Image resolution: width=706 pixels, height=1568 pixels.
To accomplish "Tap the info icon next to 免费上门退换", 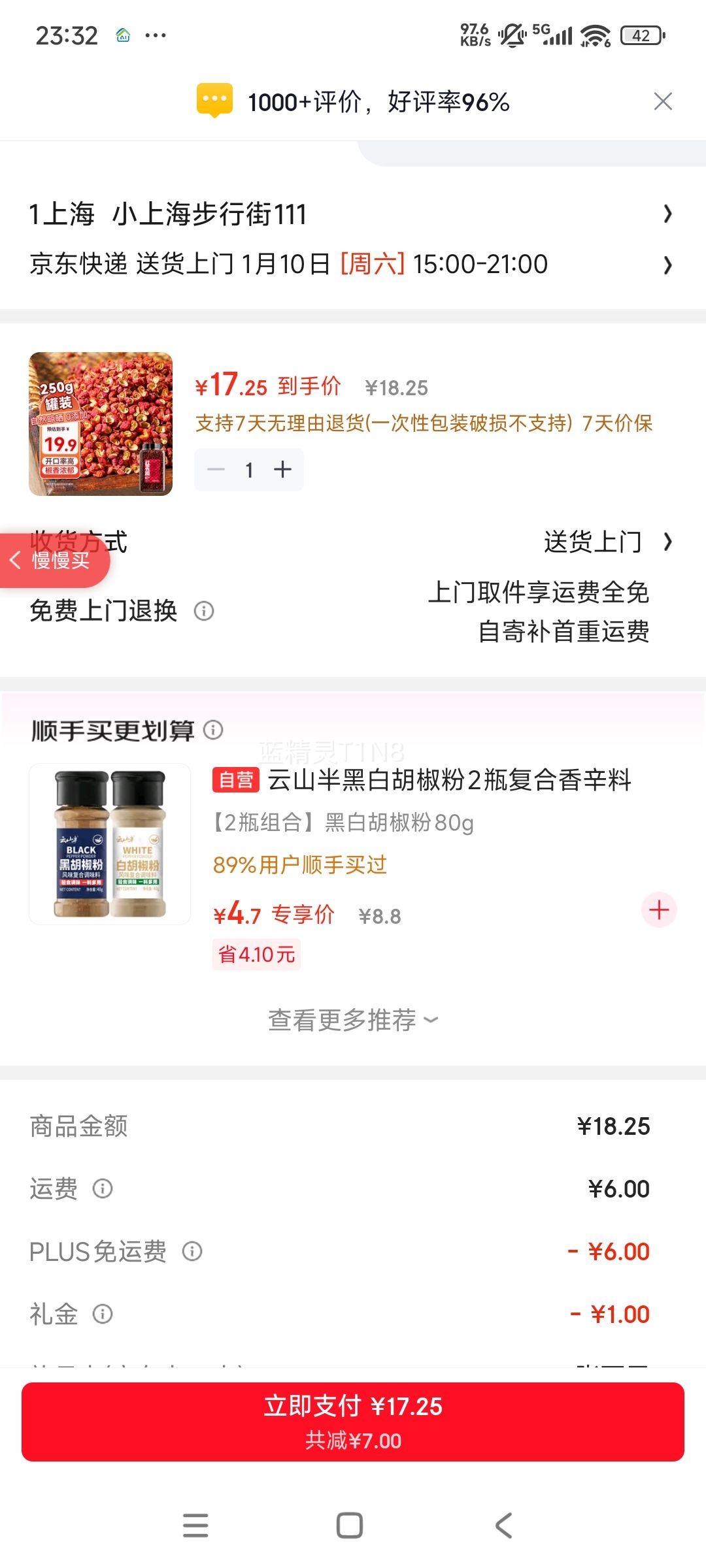I will click(x=205, y=612).
